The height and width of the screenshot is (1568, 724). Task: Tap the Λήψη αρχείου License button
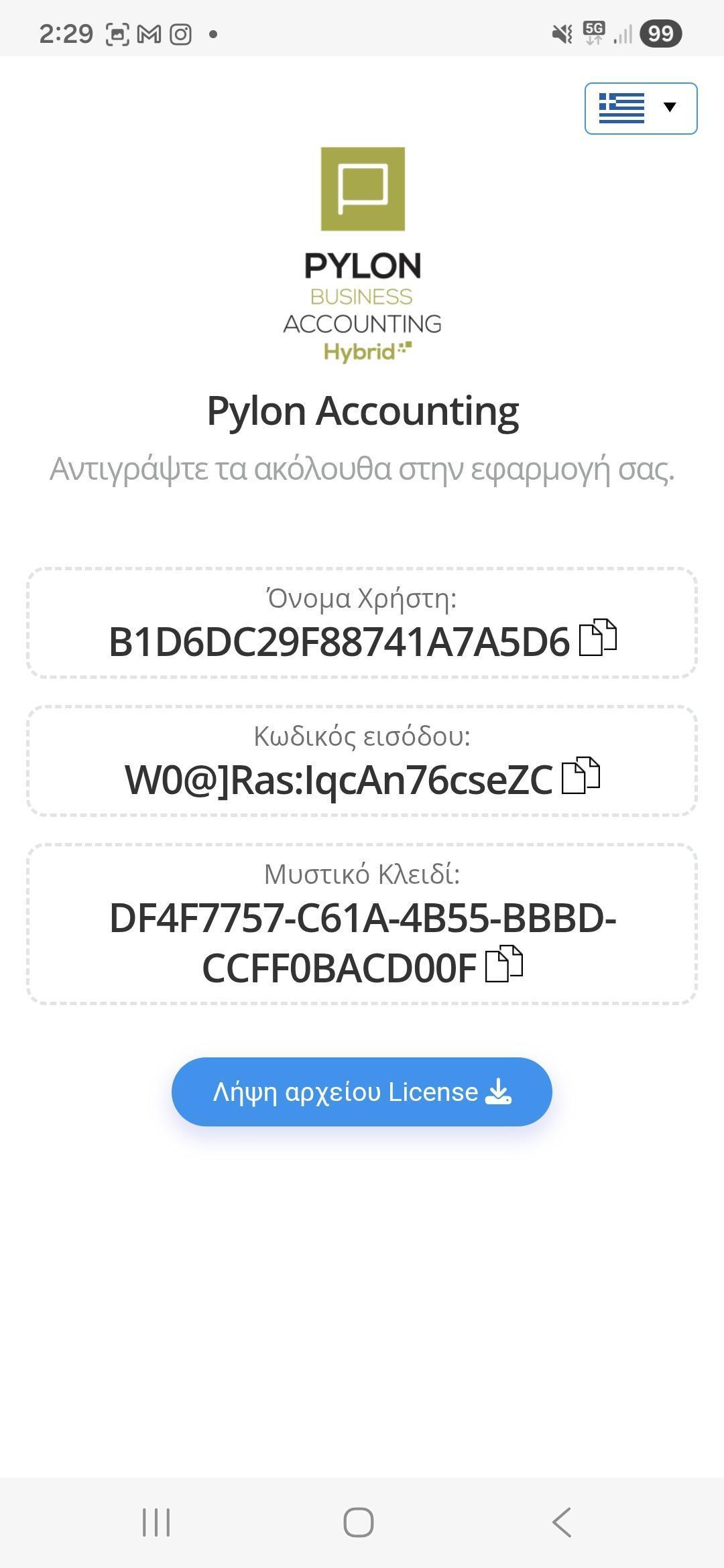[361, 1092]
